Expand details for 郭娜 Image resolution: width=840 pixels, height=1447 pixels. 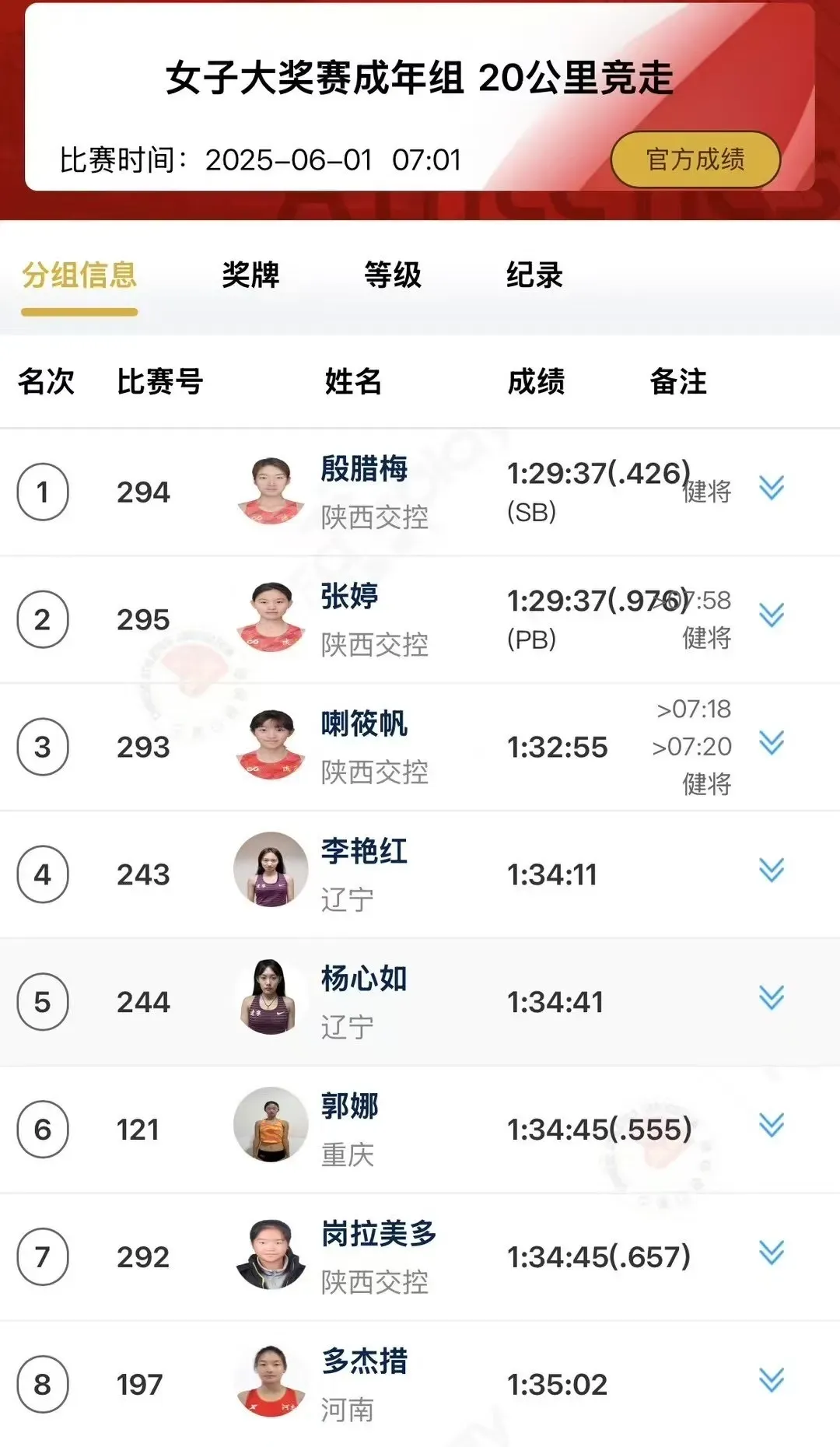(771, 1126)
